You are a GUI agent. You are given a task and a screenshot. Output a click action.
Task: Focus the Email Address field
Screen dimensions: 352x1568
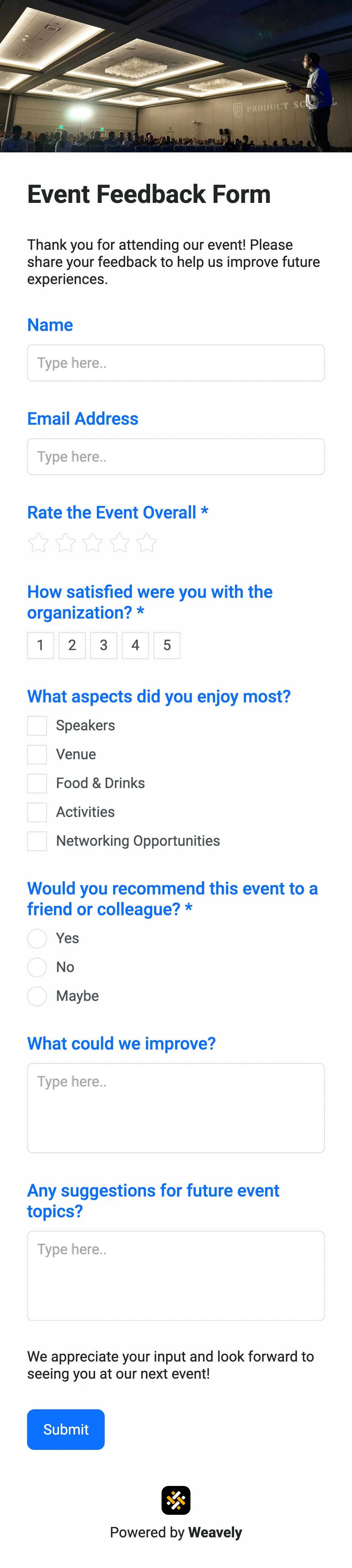point(175,457)
